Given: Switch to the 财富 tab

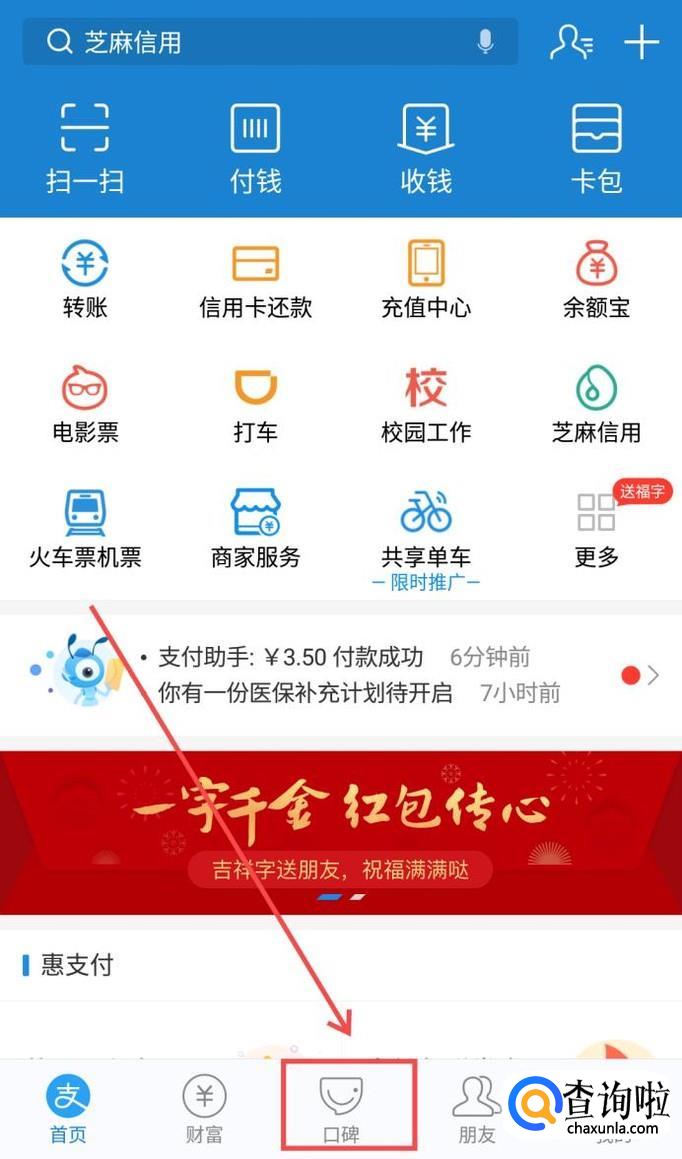Looking at the screenshot, I should pyautogui.click(x=204, y=1111).
